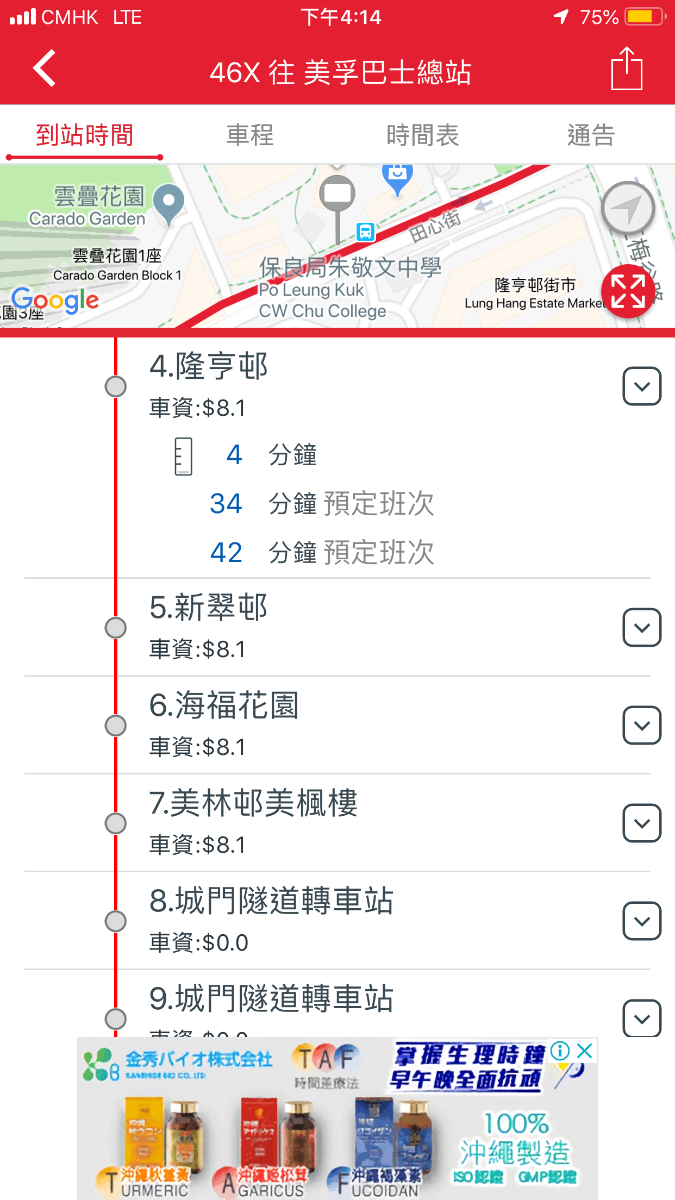
Task: Expand arrival times for 9.城門隧道轉車站
Action: coord(642,1018)
